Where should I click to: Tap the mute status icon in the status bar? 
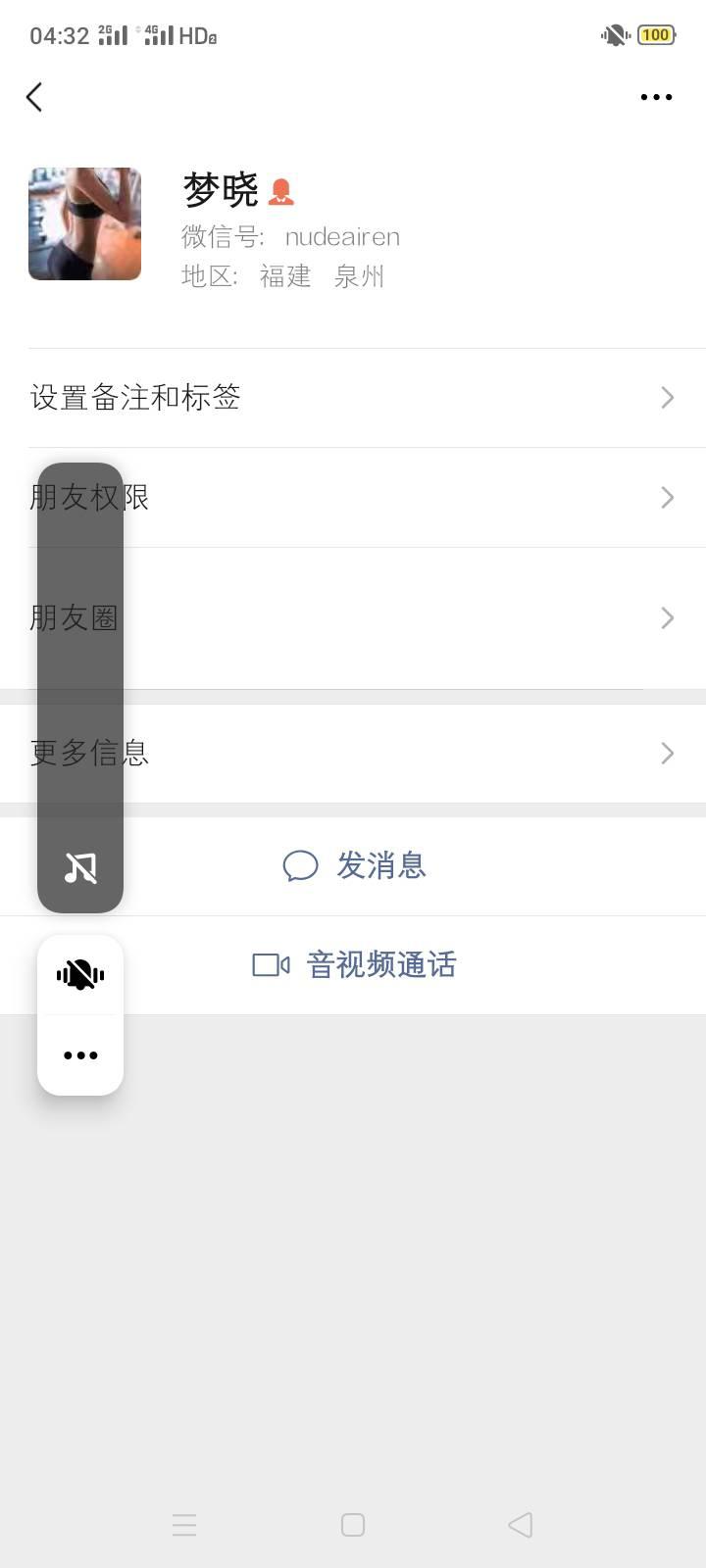coord(613,35)
